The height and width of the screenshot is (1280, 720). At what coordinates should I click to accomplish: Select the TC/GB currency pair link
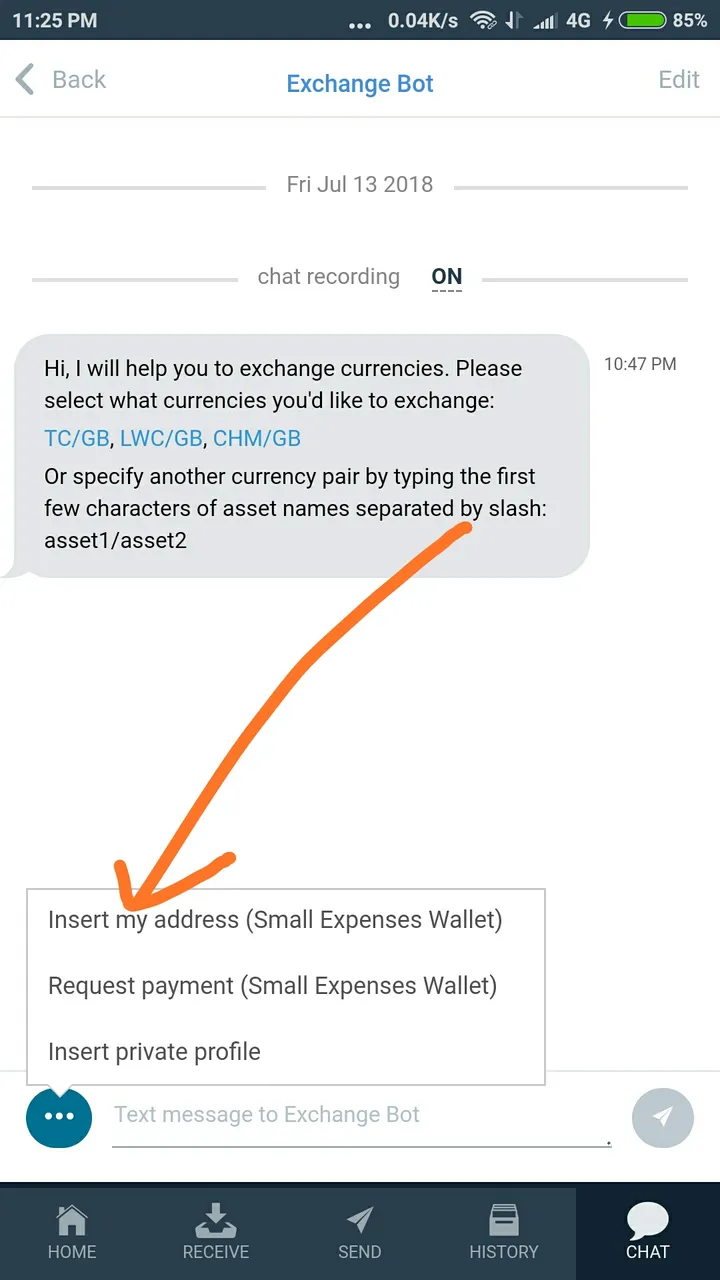[76, 438]
